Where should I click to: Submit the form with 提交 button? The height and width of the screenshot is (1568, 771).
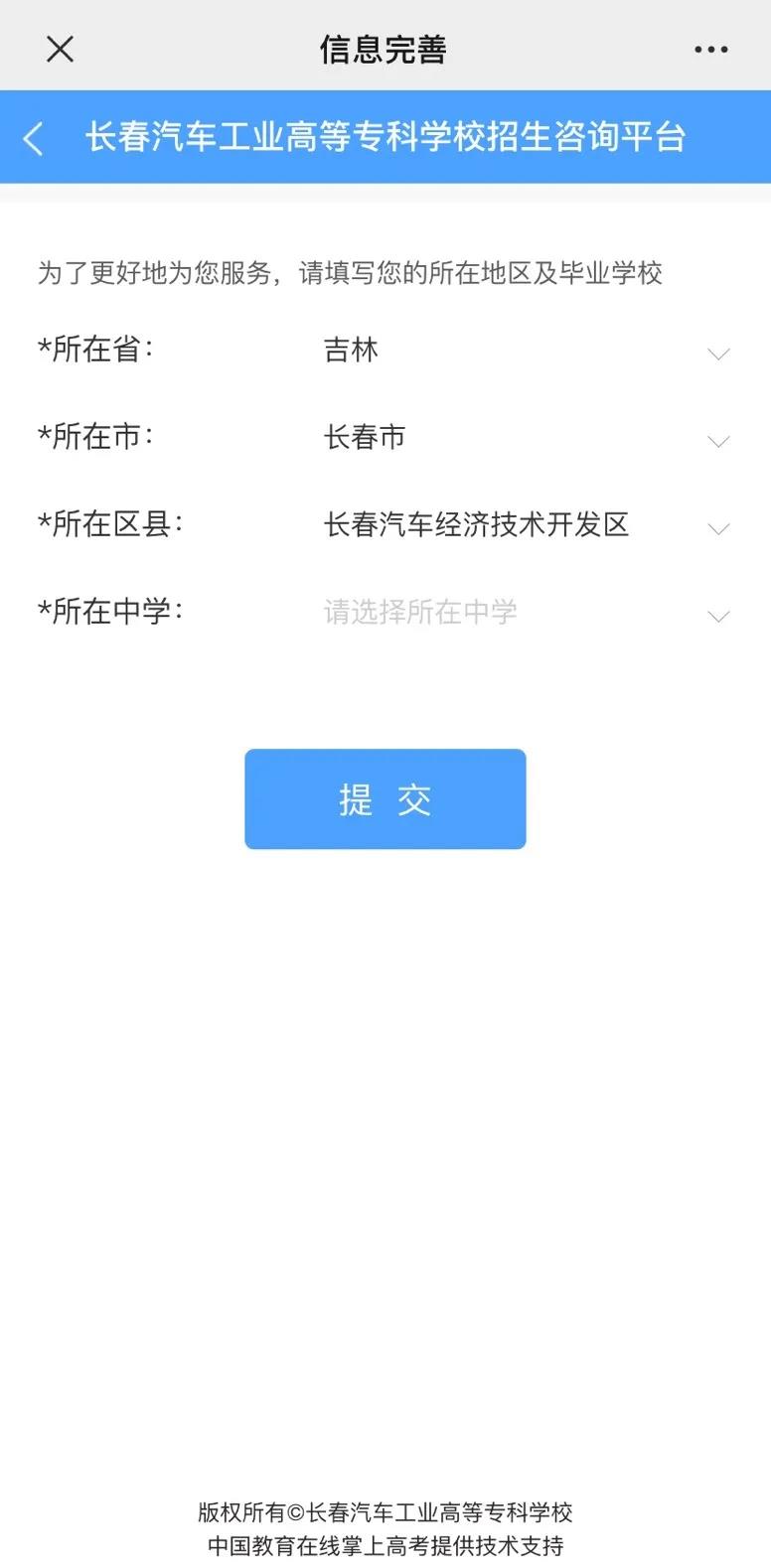(x=385, y=799)
